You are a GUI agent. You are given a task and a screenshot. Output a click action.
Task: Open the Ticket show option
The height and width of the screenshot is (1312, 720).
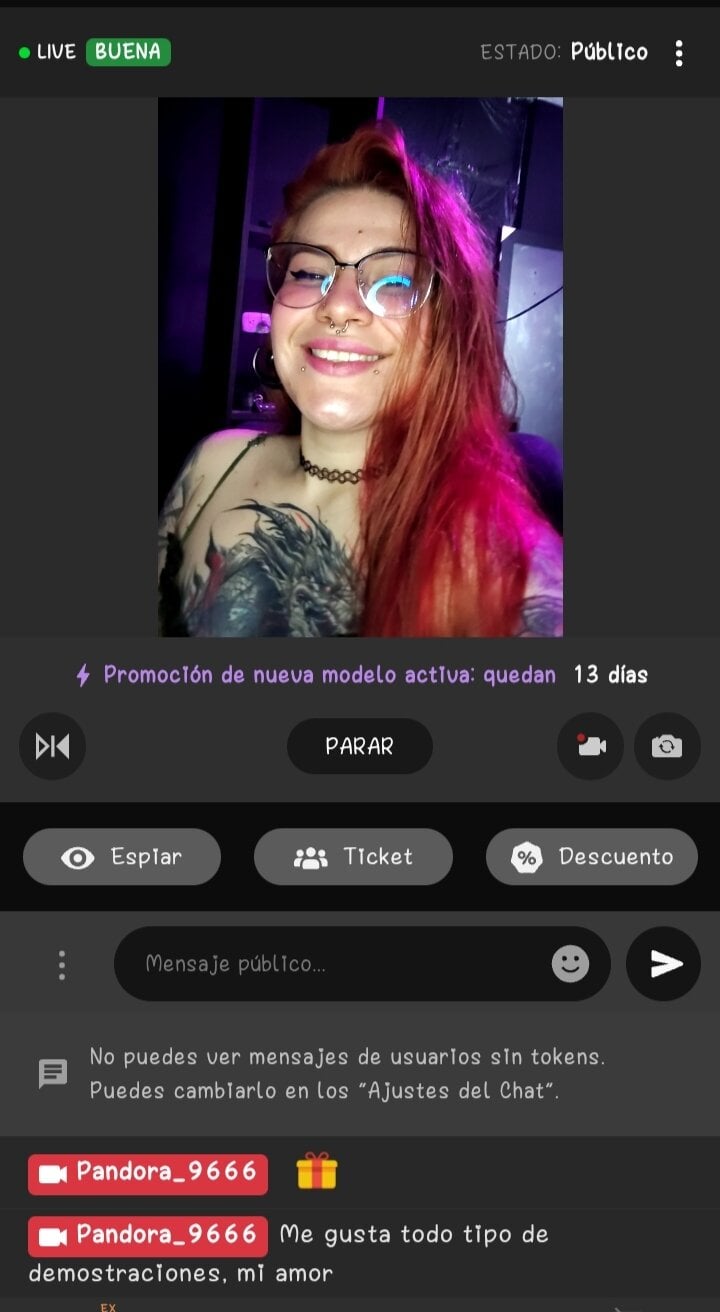(x=353, y=857)
